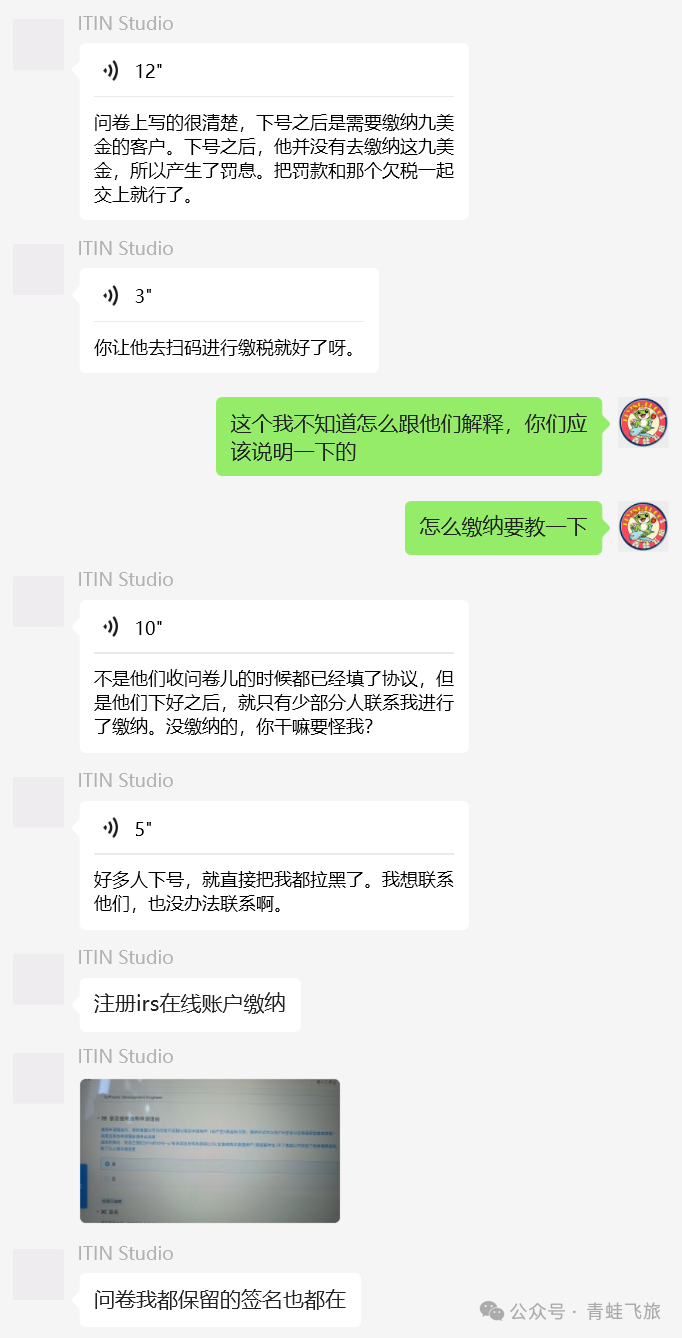This screenshot has height=1338, width=682.
Task: Open ITIN Studio avatar beside 注册irs在线账户缴纳
Action: pyautogui.click(x=38, y=980)
